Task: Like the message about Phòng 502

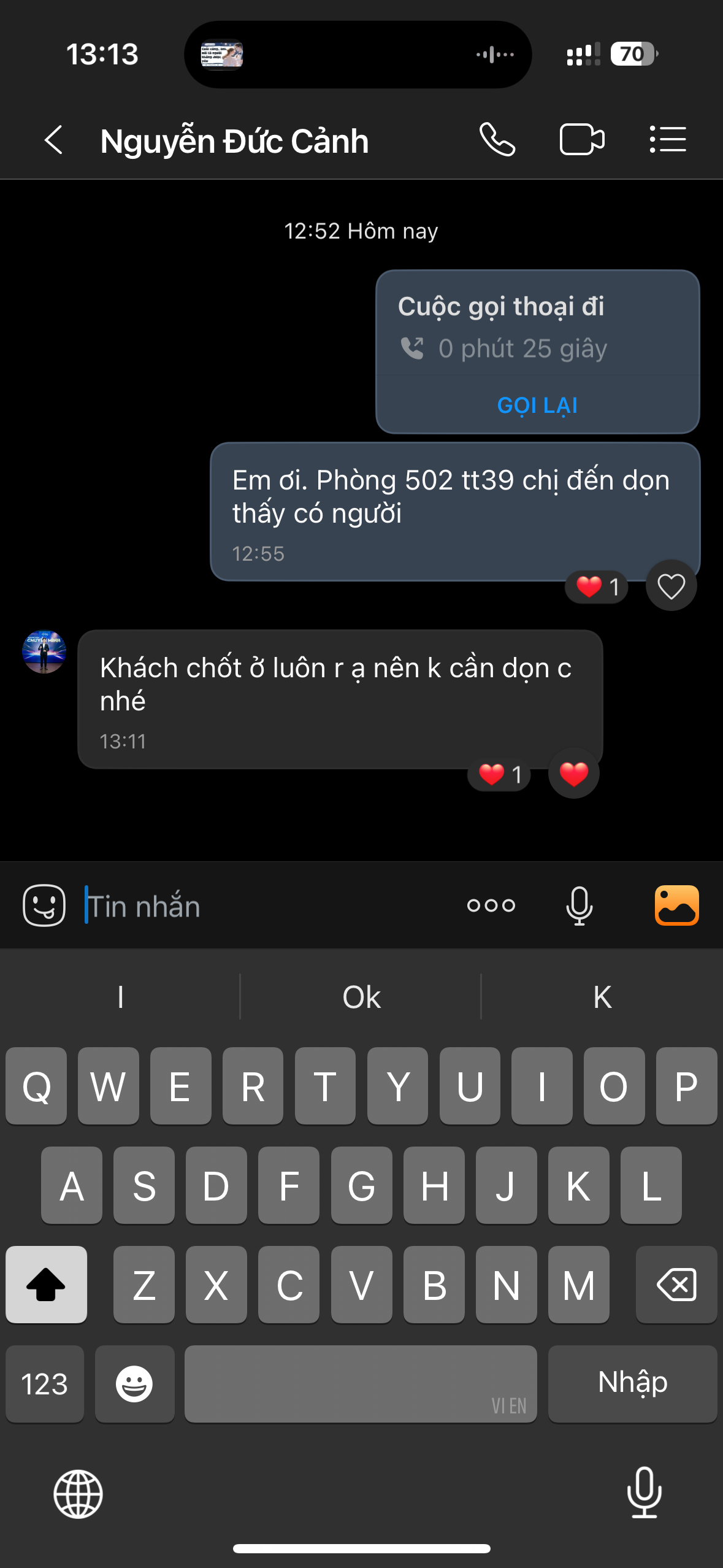Action: 671,586
